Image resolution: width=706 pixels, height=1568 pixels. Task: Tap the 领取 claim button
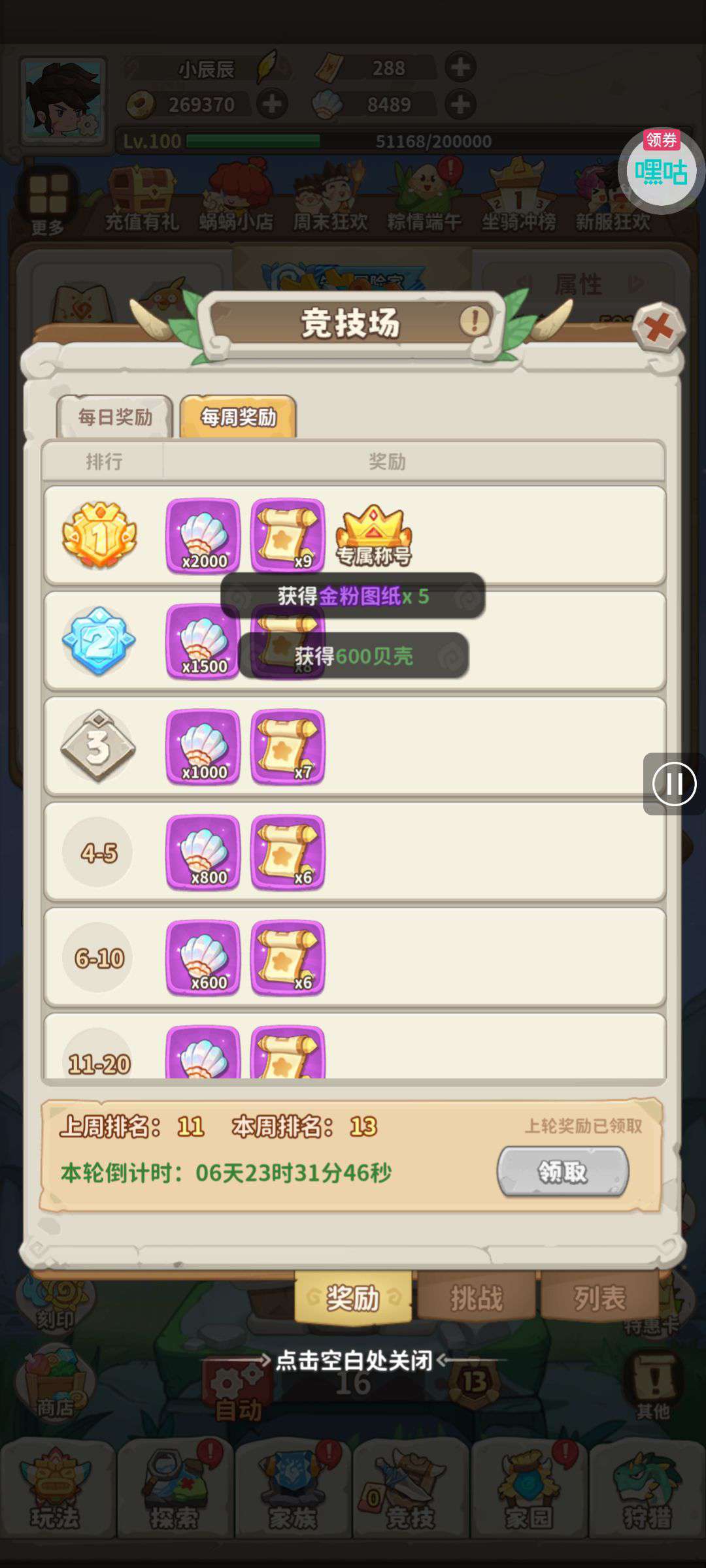coord(563,1172)
